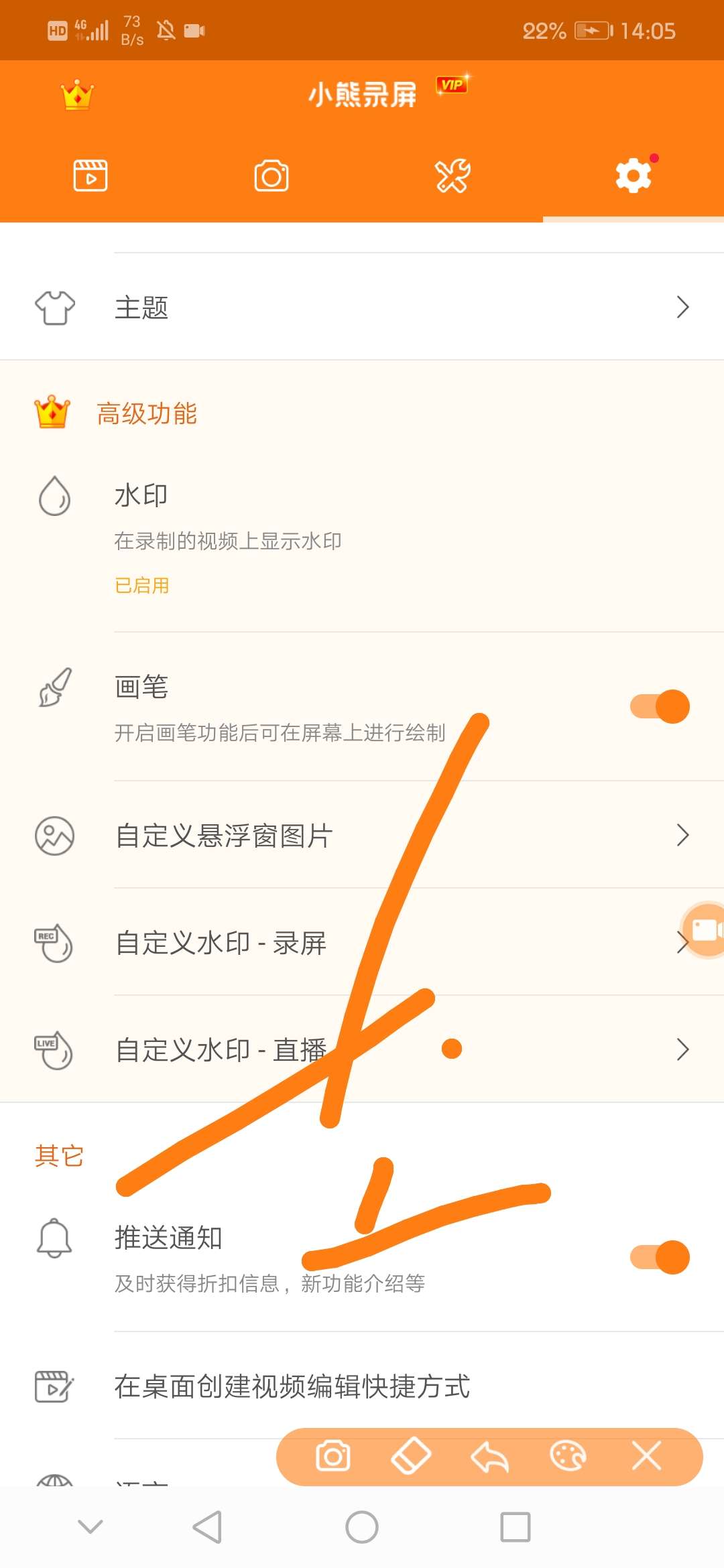This screenshot has width=724, height=1568.
Task: Switch to the tools tab
Action: [452, 176]
